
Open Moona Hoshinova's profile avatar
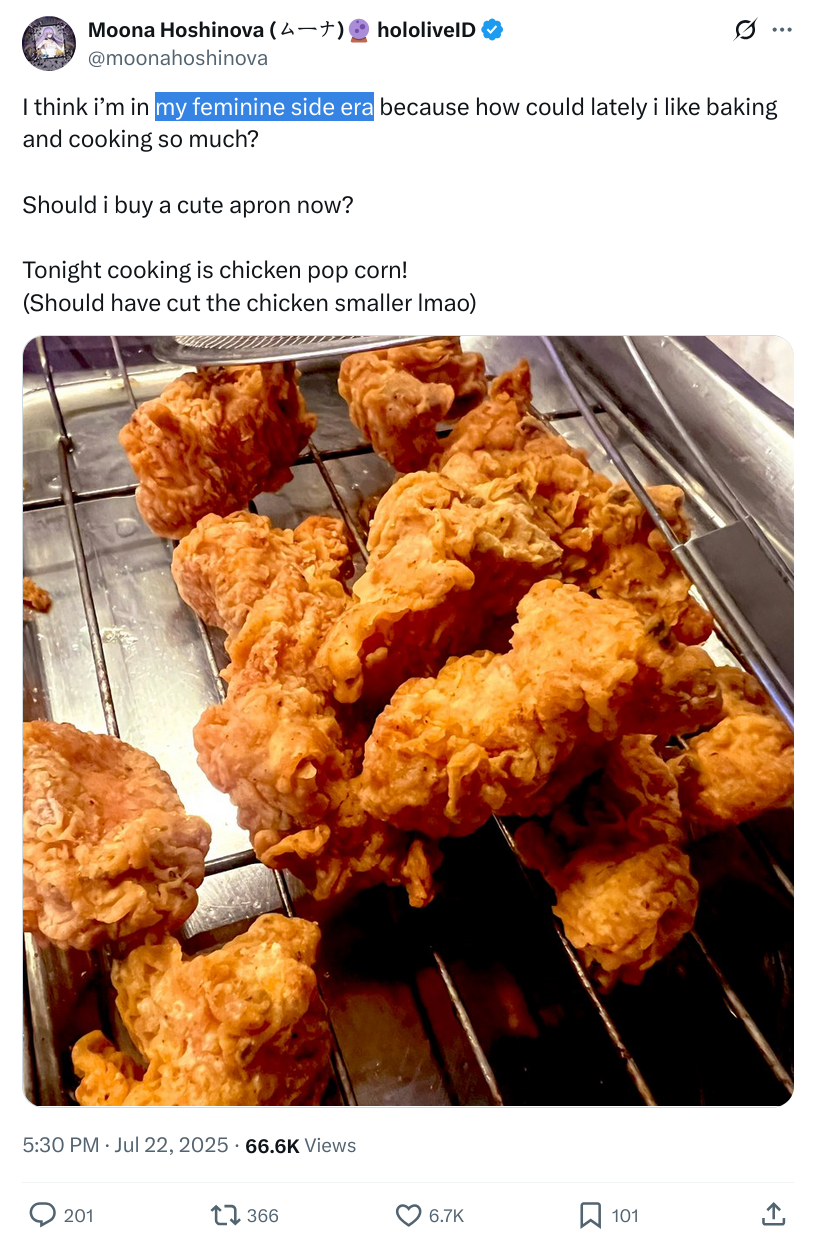tap(48, 44)
